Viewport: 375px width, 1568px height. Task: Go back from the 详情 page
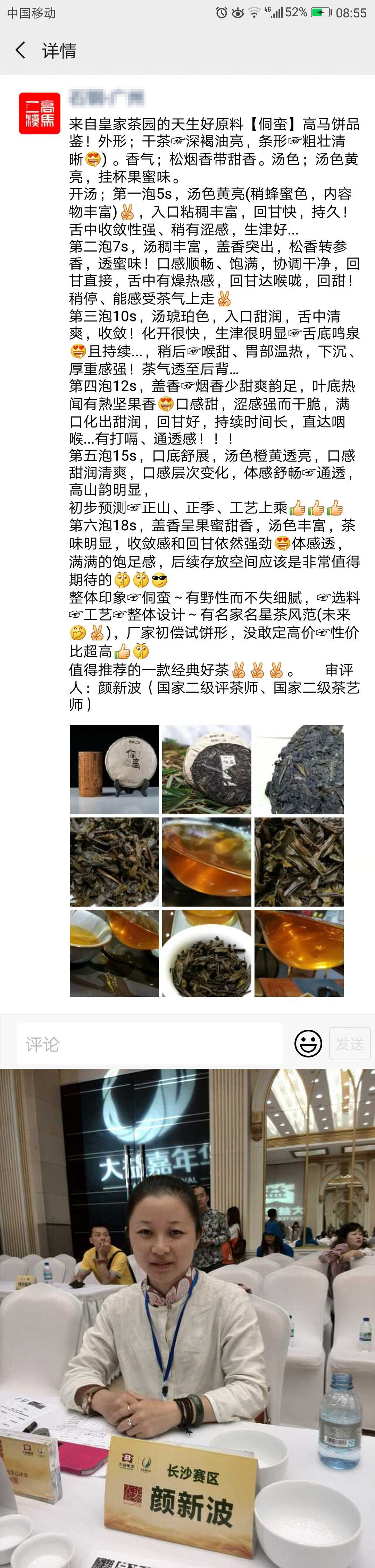click(20, 51)
